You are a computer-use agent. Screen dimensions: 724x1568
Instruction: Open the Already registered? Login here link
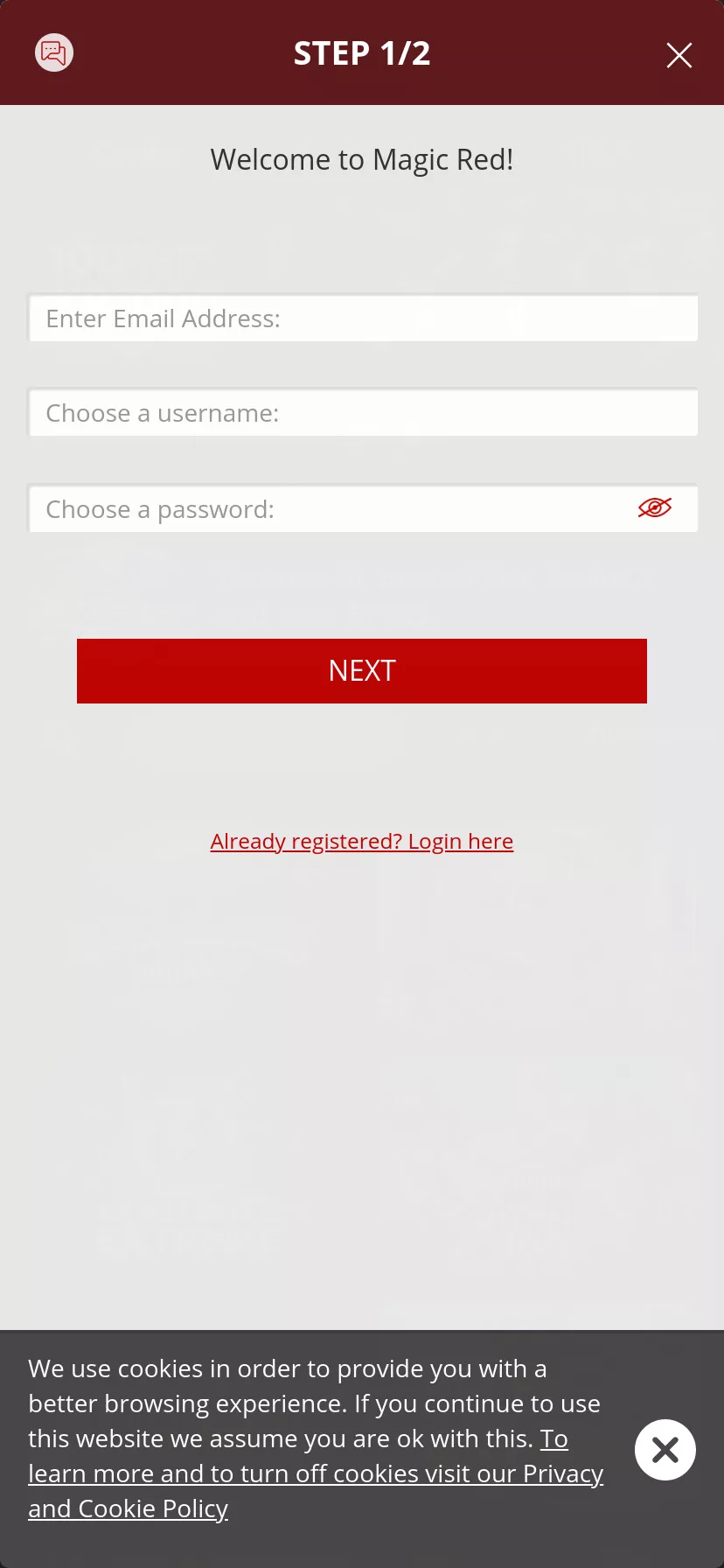click(362, 841)
